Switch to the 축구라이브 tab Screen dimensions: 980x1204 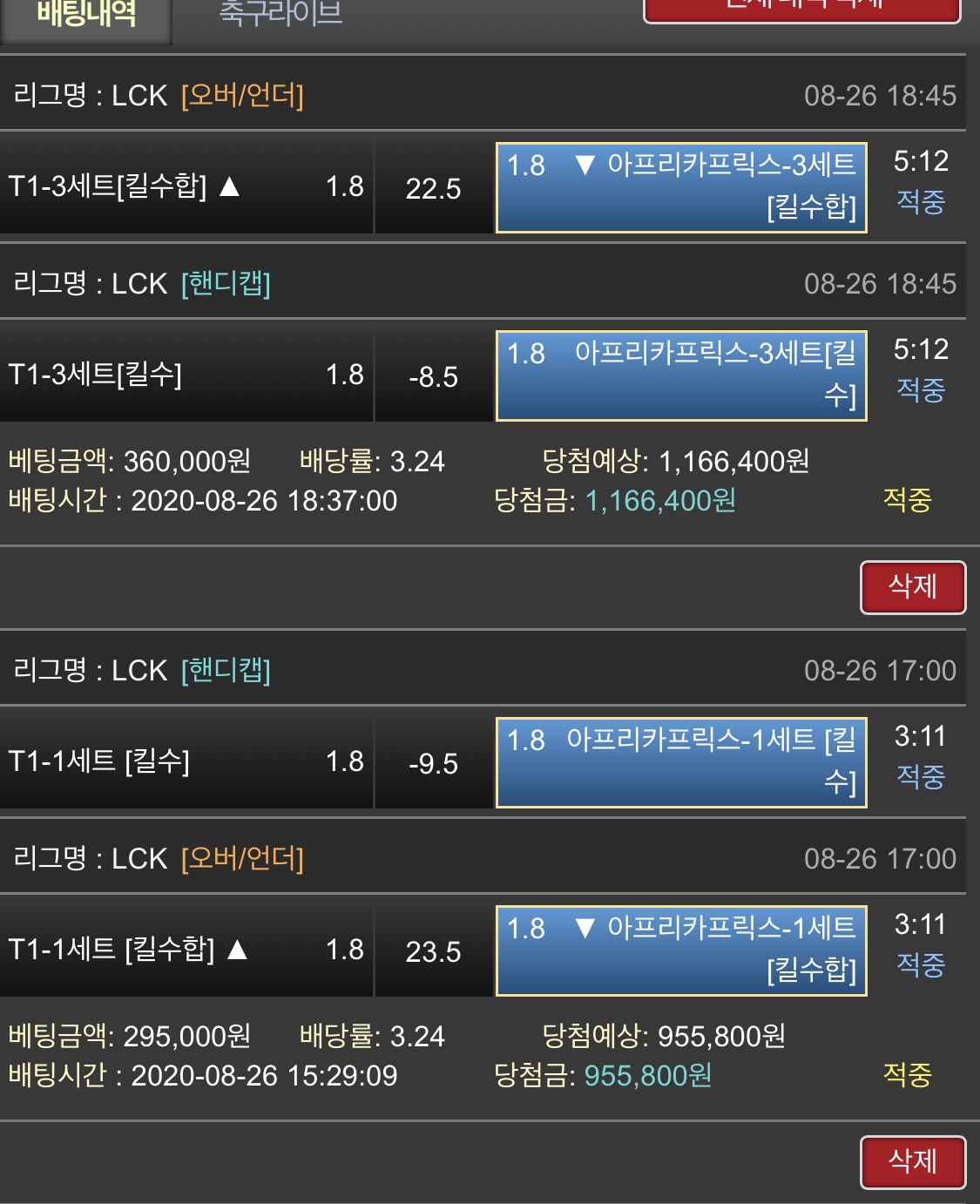click(280, 14)
